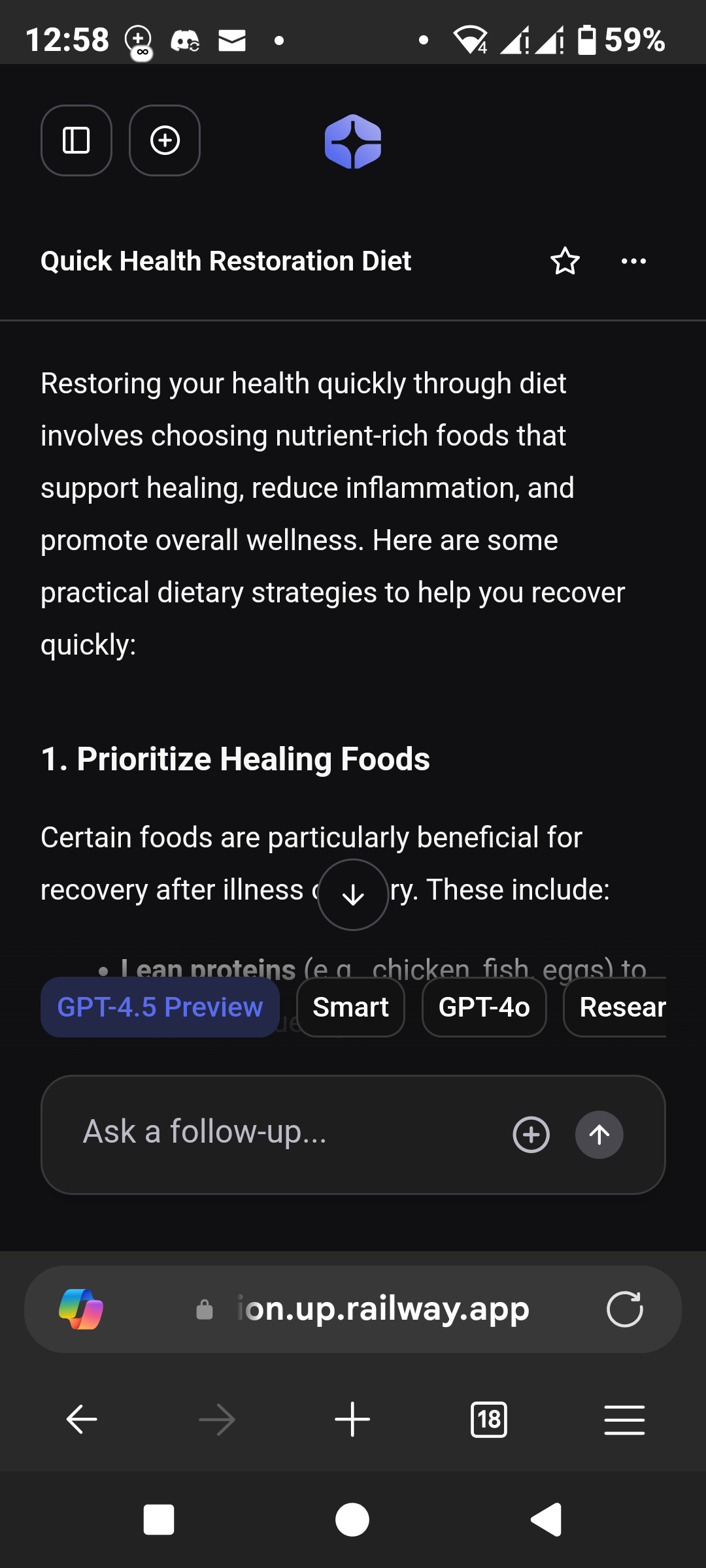Tap the railway.app address bar

pos(363,1309)
